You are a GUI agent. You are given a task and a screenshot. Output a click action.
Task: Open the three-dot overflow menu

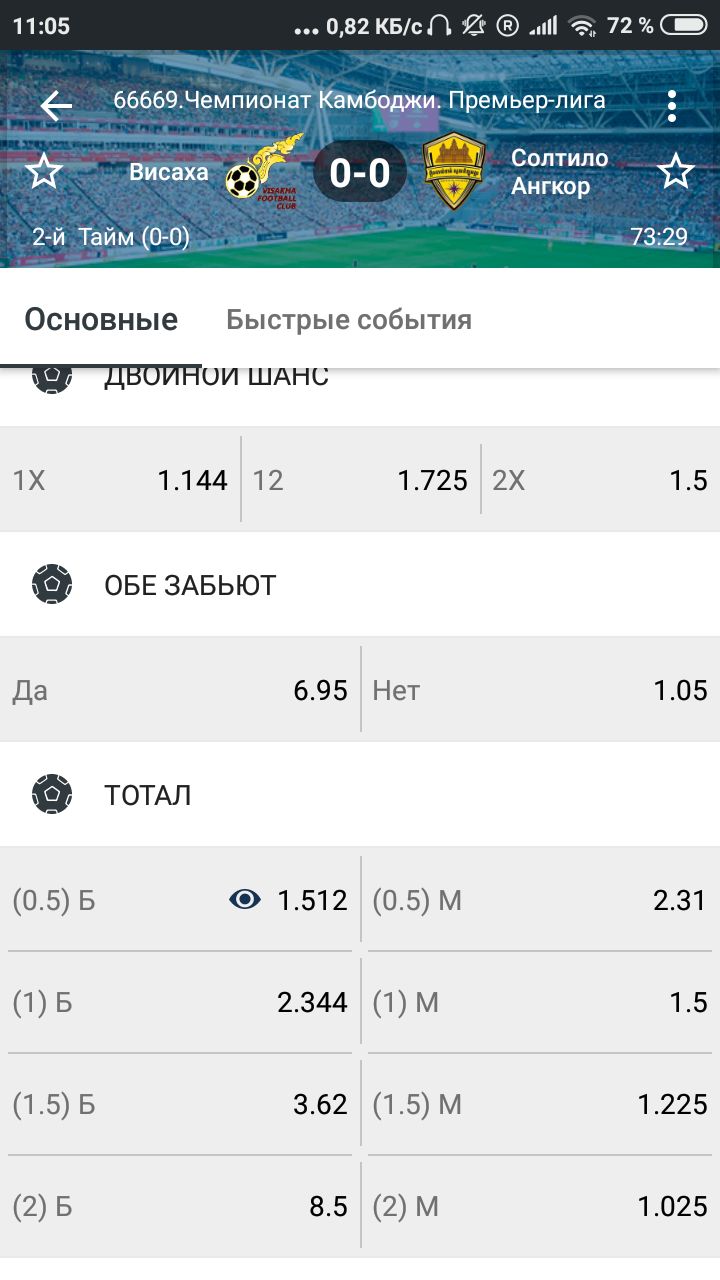coord(672,106)
